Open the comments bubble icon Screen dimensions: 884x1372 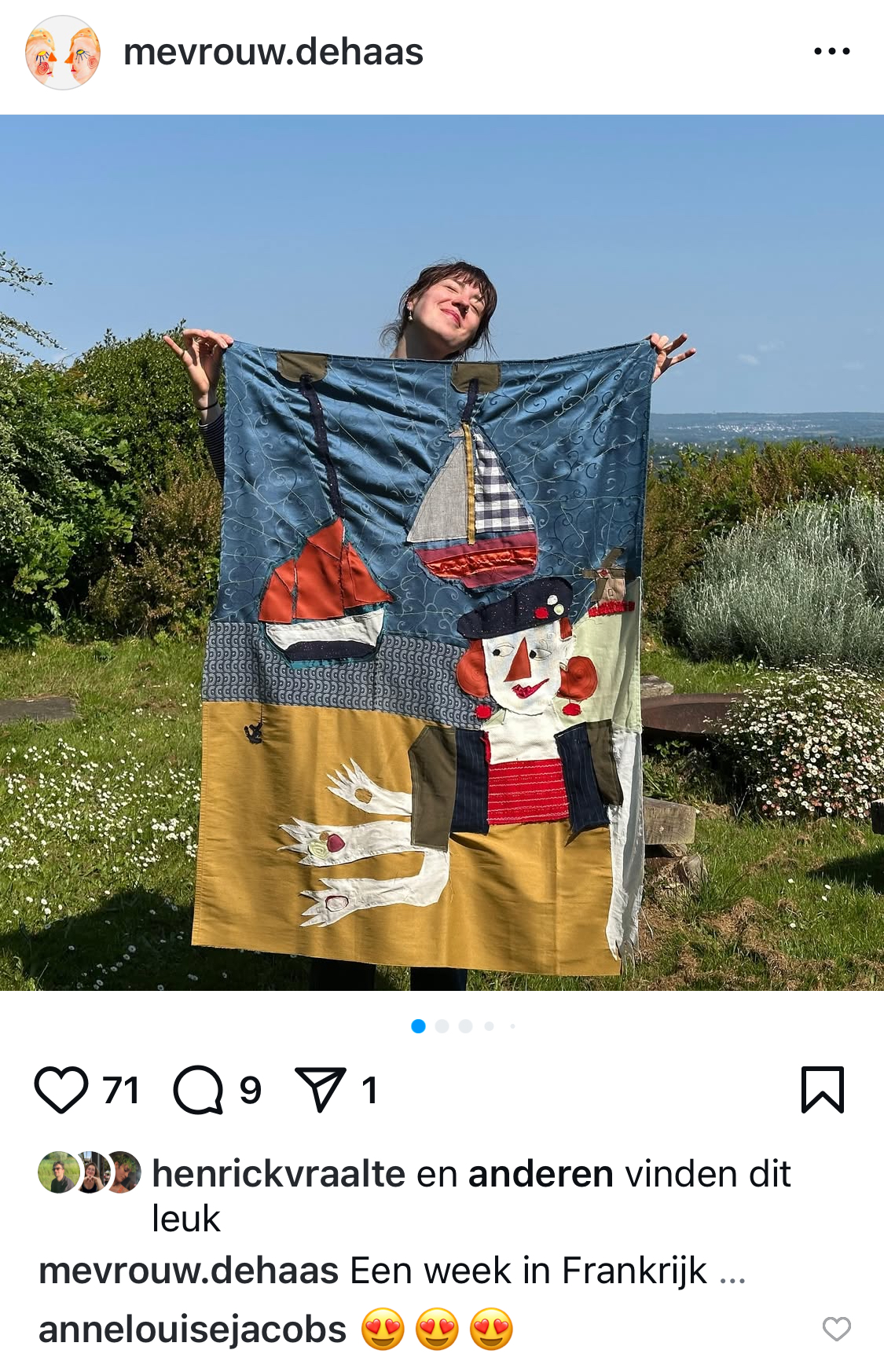point(199,1089)
